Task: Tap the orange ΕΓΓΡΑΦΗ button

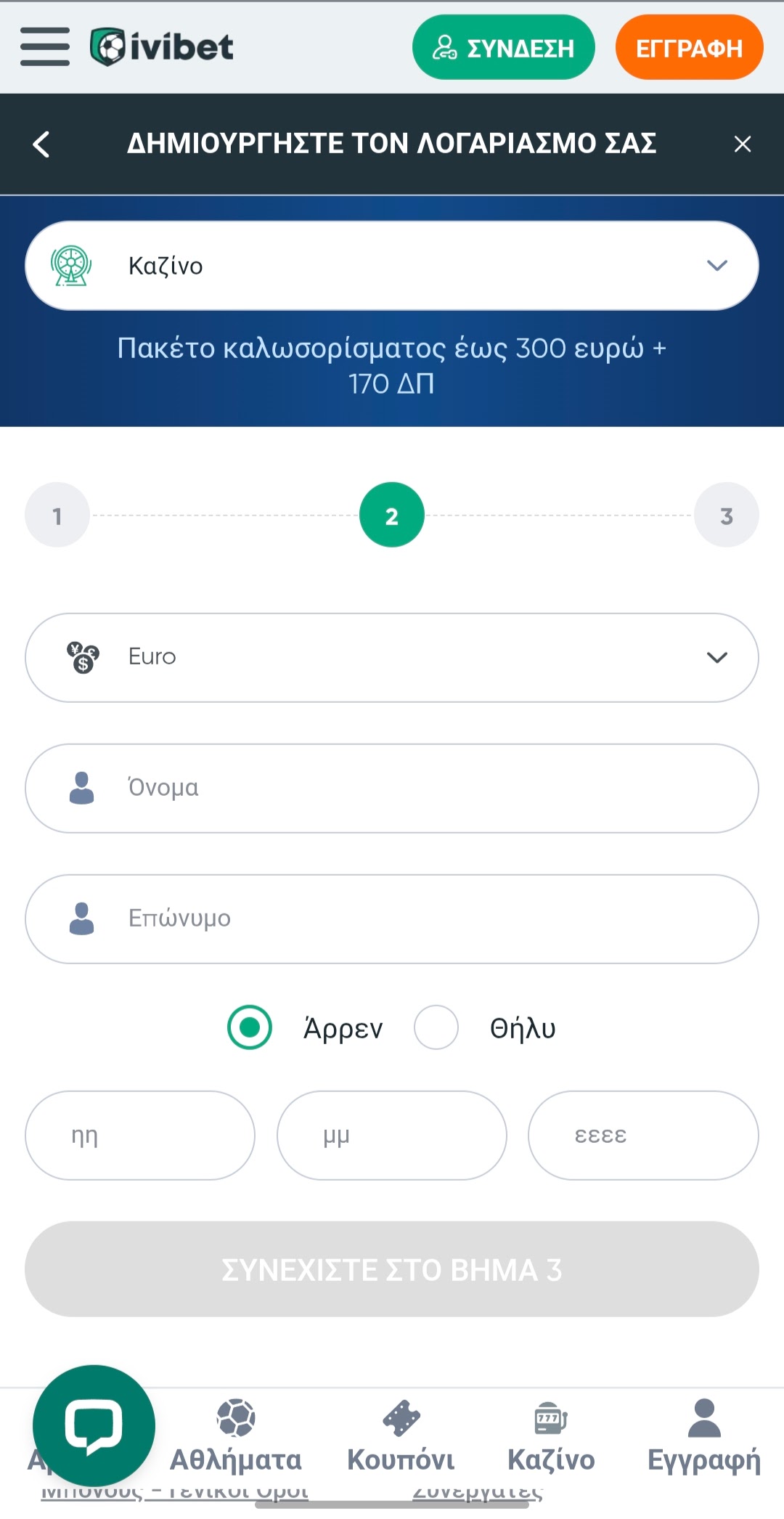Action: (689, 48)
